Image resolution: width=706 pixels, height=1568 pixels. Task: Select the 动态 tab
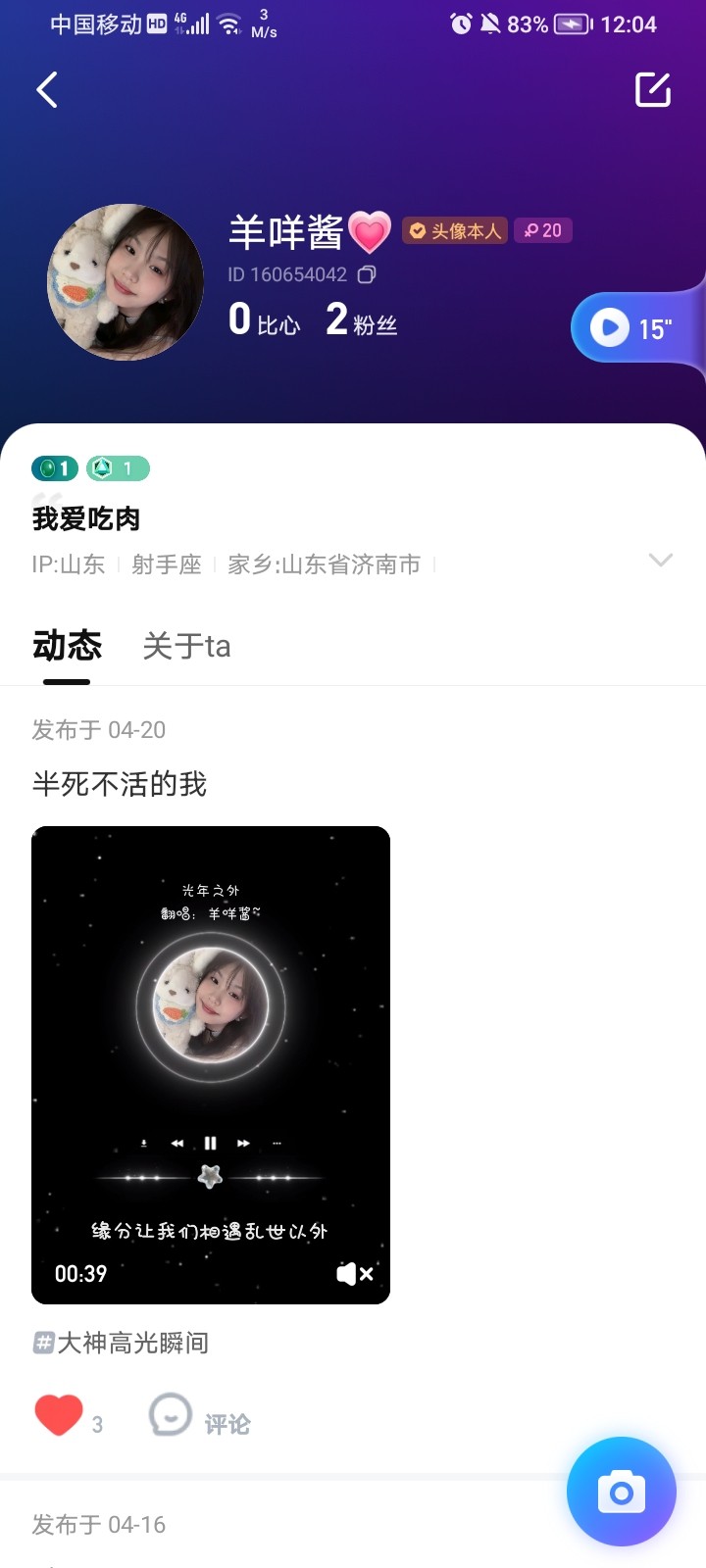67,646
